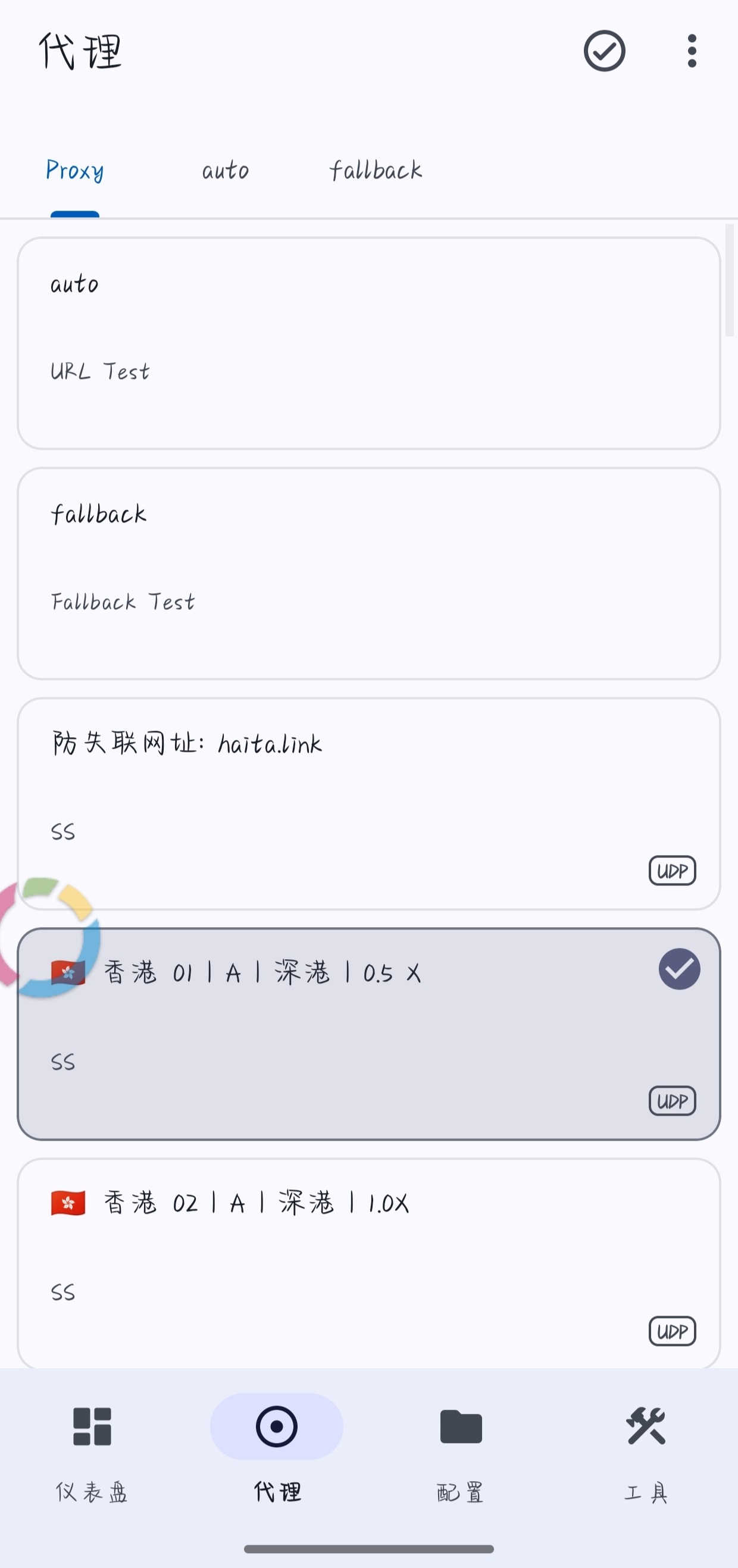Open the 配置 folder configuration icon
This screenshot has width=738, height=1568.
pyautogui.click(x=461, y=1427)
